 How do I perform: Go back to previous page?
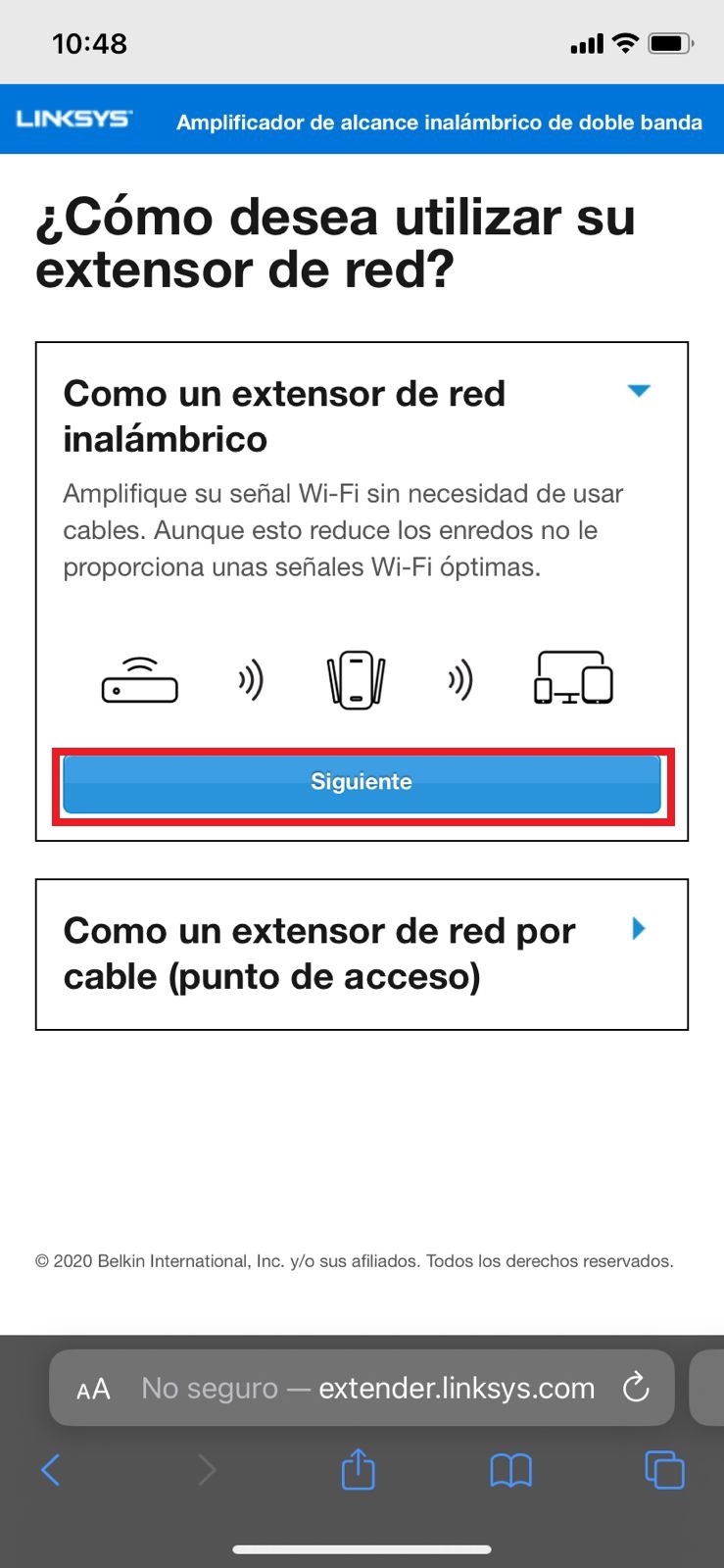pos(51,1469)
